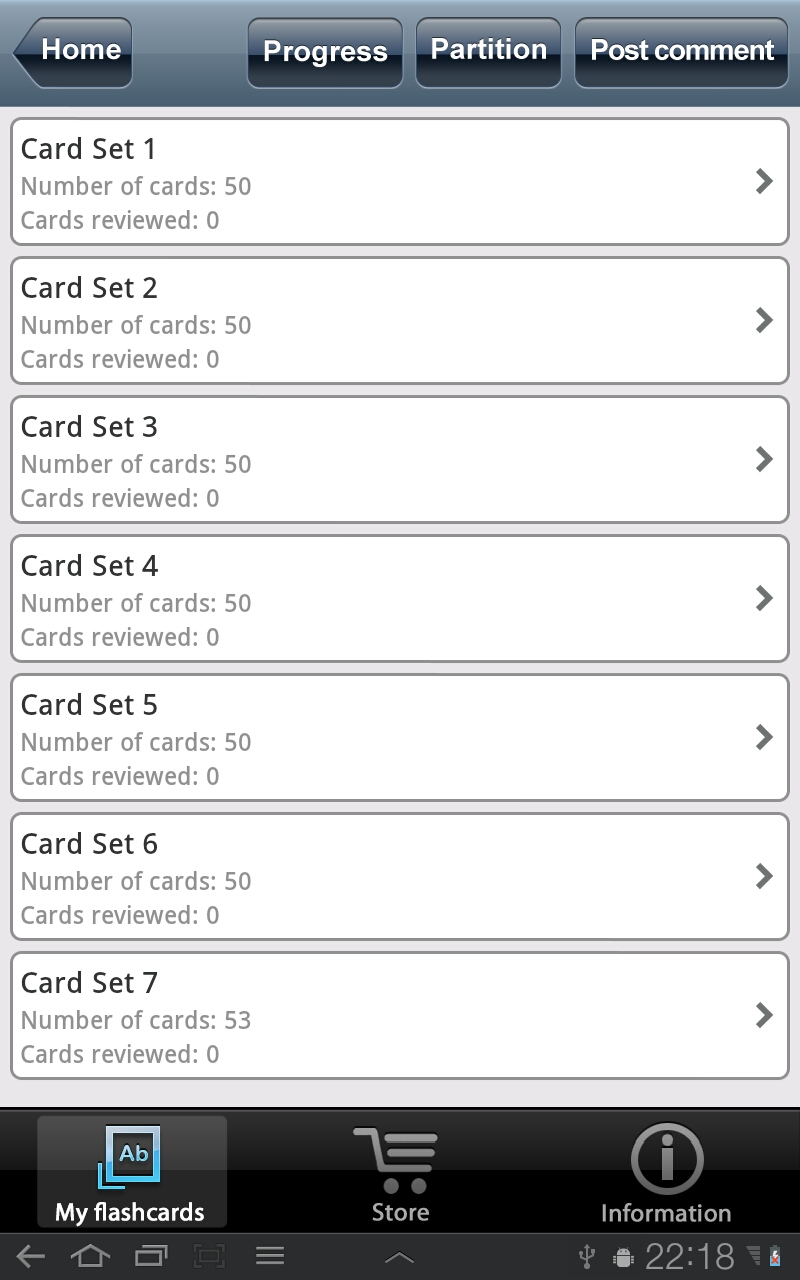Expand Card Set 7 with the right chevron
This screenshot has height=1280, width=800.
coord(764,1015)
